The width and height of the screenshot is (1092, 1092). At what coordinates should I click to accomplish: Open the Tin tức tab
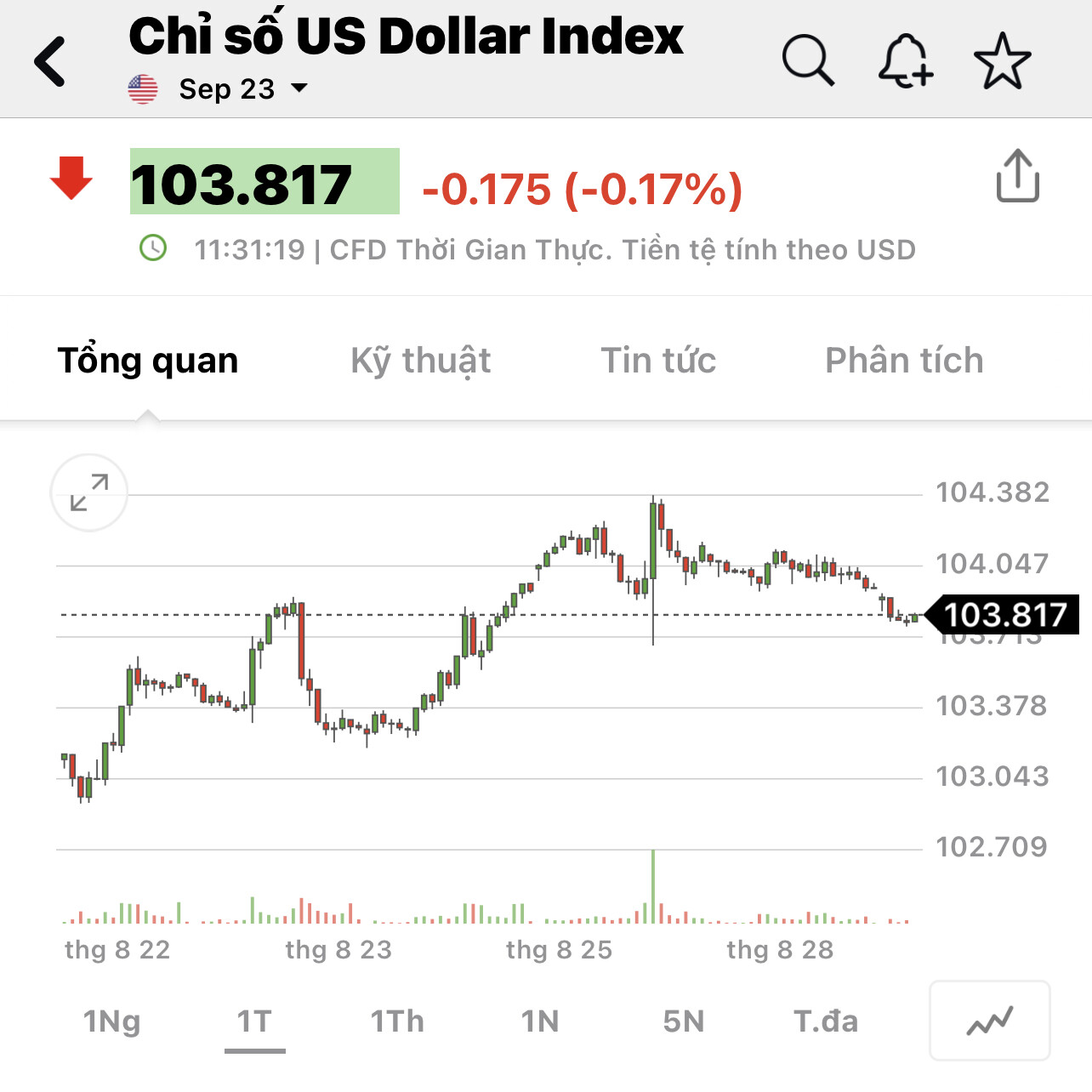point(658,361)
